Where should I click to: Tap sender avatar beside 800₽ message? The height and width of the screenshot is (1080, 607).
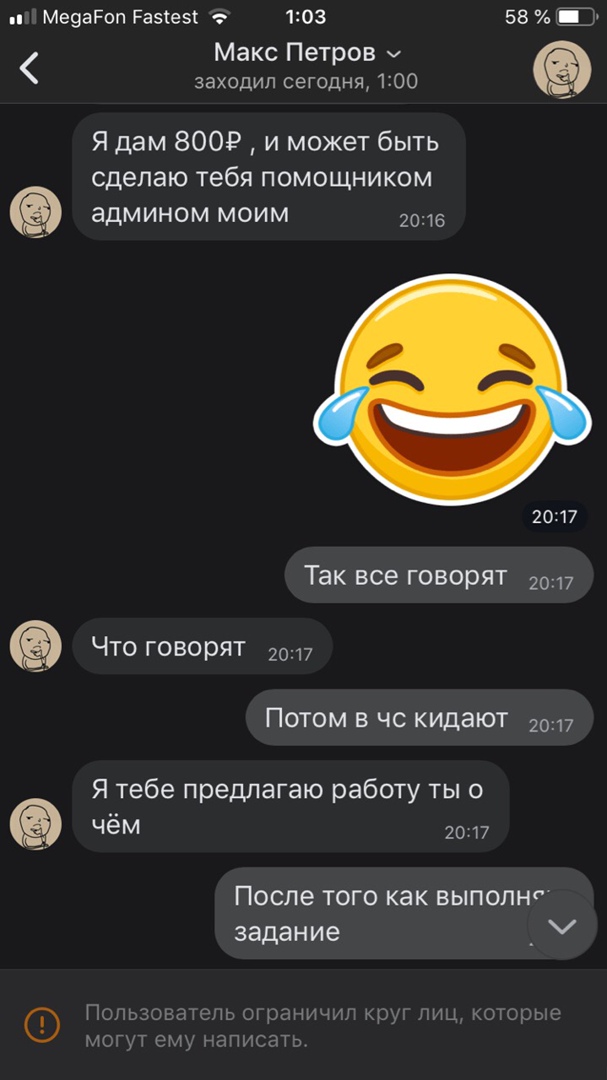(35, 213)
